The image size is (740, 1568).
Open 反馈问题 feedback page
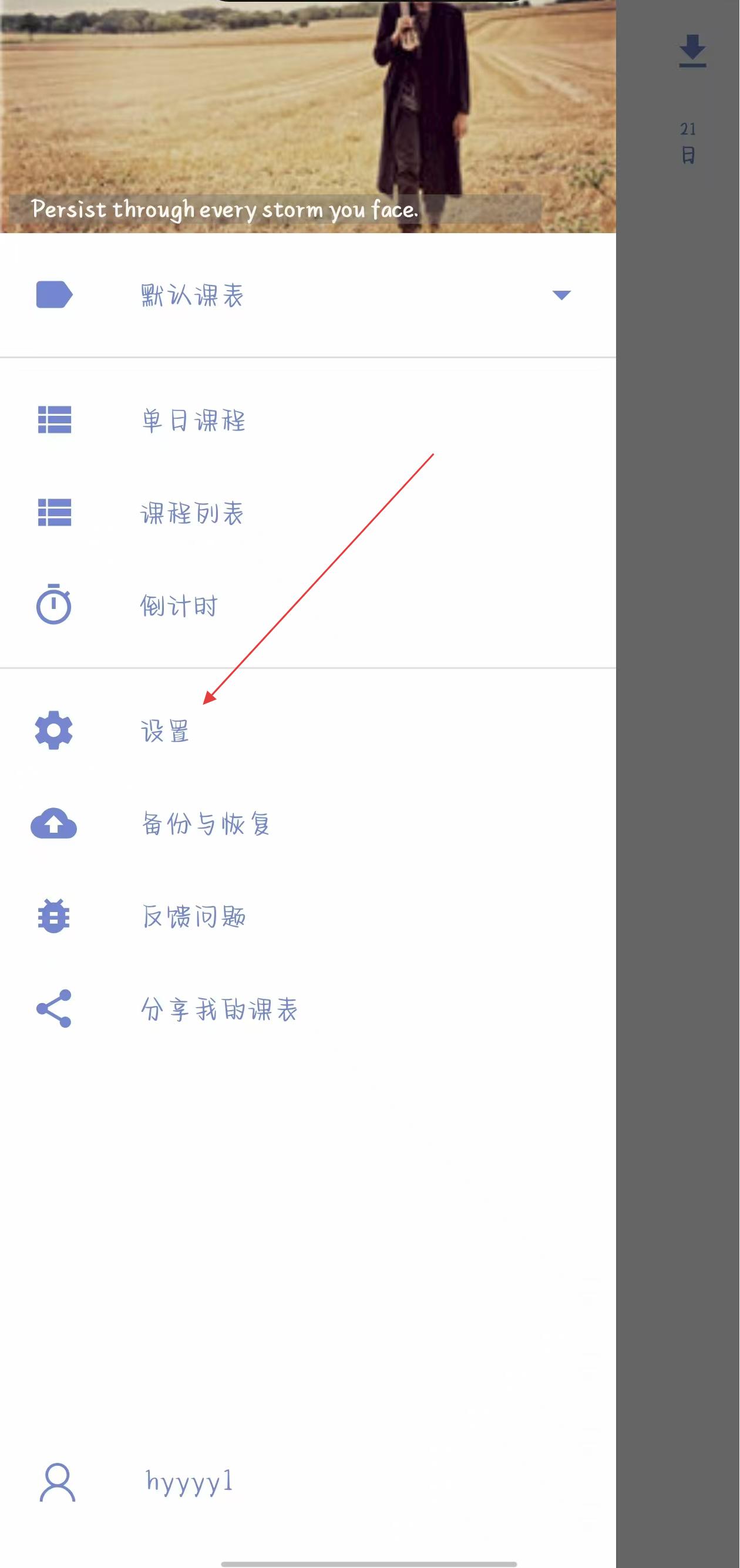(193, 916)
